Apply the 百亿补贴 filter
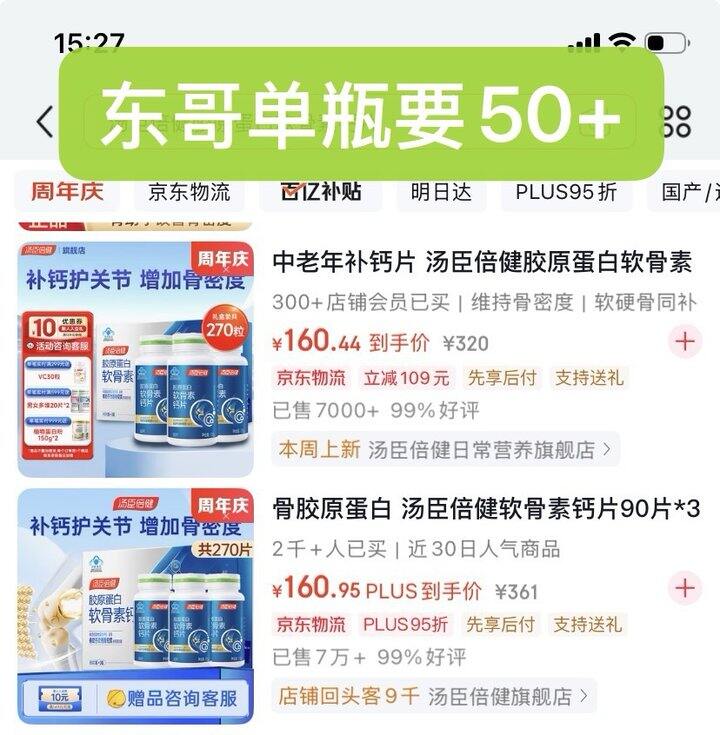The height and width of the screenshot is (735, 720). pos(320,192)
